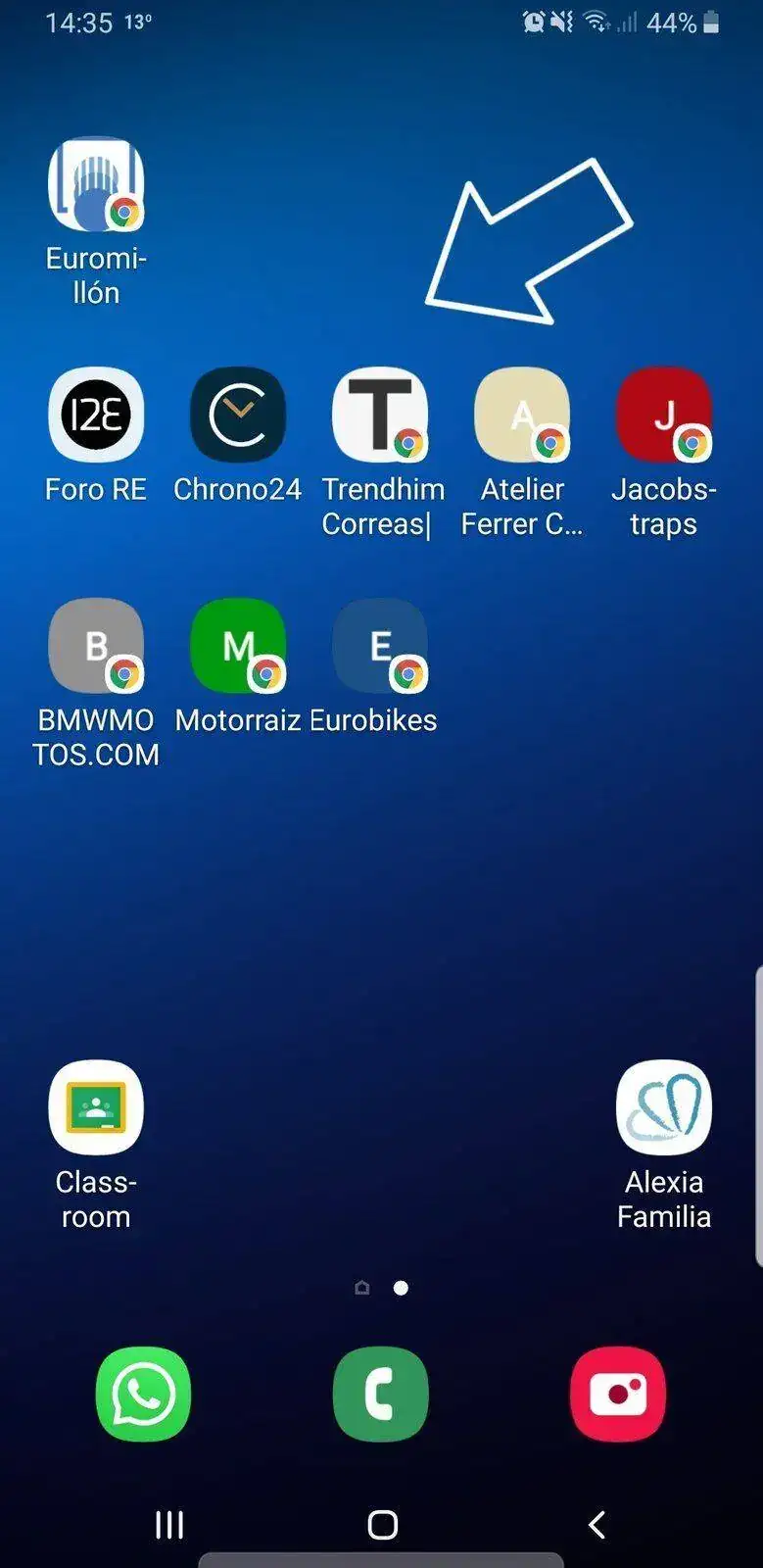Screen dimensions: 763x1568
Task: Open Google Classroom
Action: point(96,1107)
